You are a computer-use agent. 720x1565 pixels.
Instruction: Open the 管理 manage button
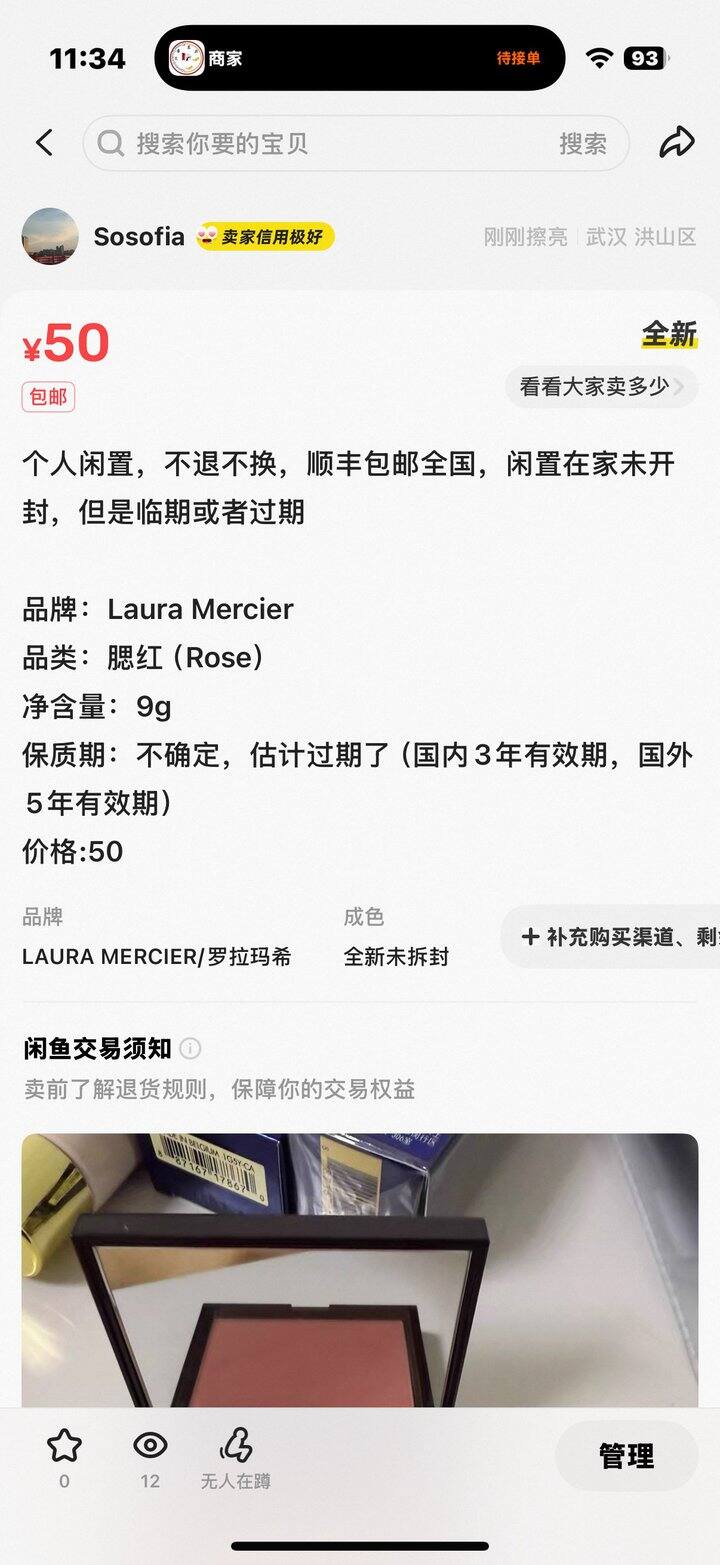[x=626, y=1456]
